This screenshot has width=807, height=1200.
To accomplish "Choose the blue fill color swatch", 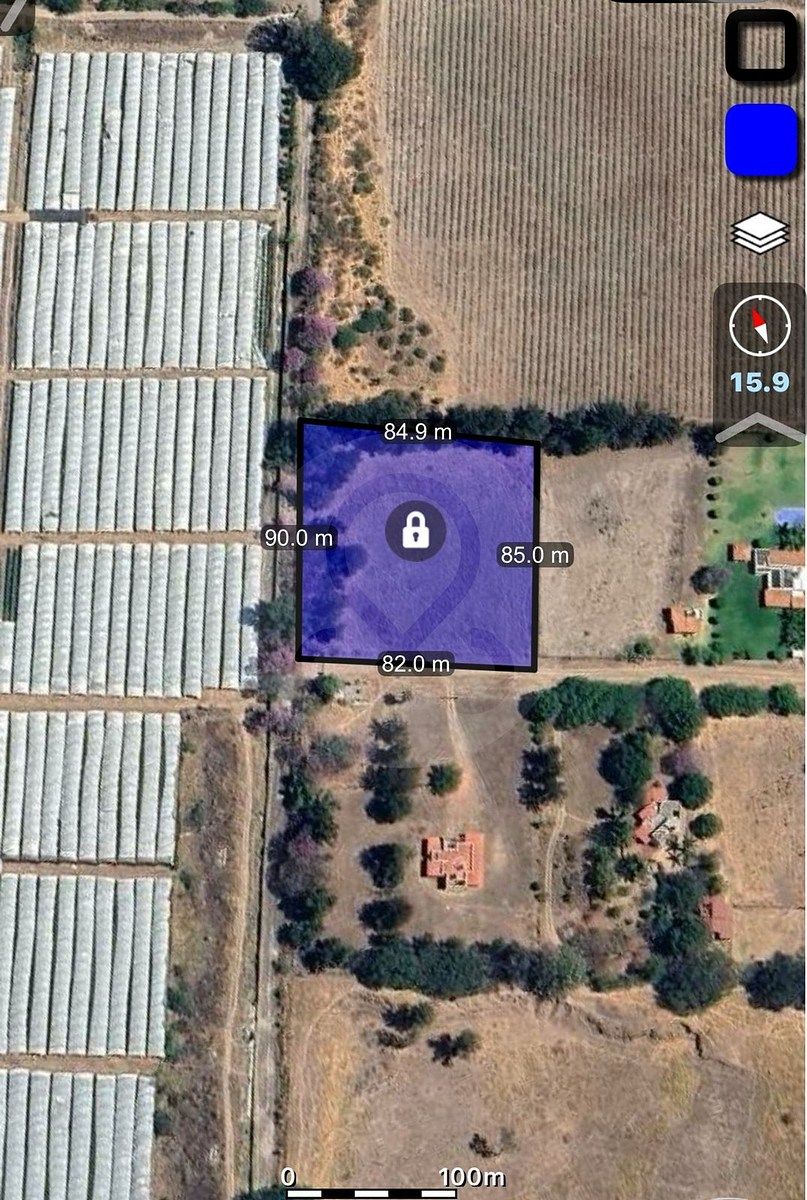I will [761, 141].
